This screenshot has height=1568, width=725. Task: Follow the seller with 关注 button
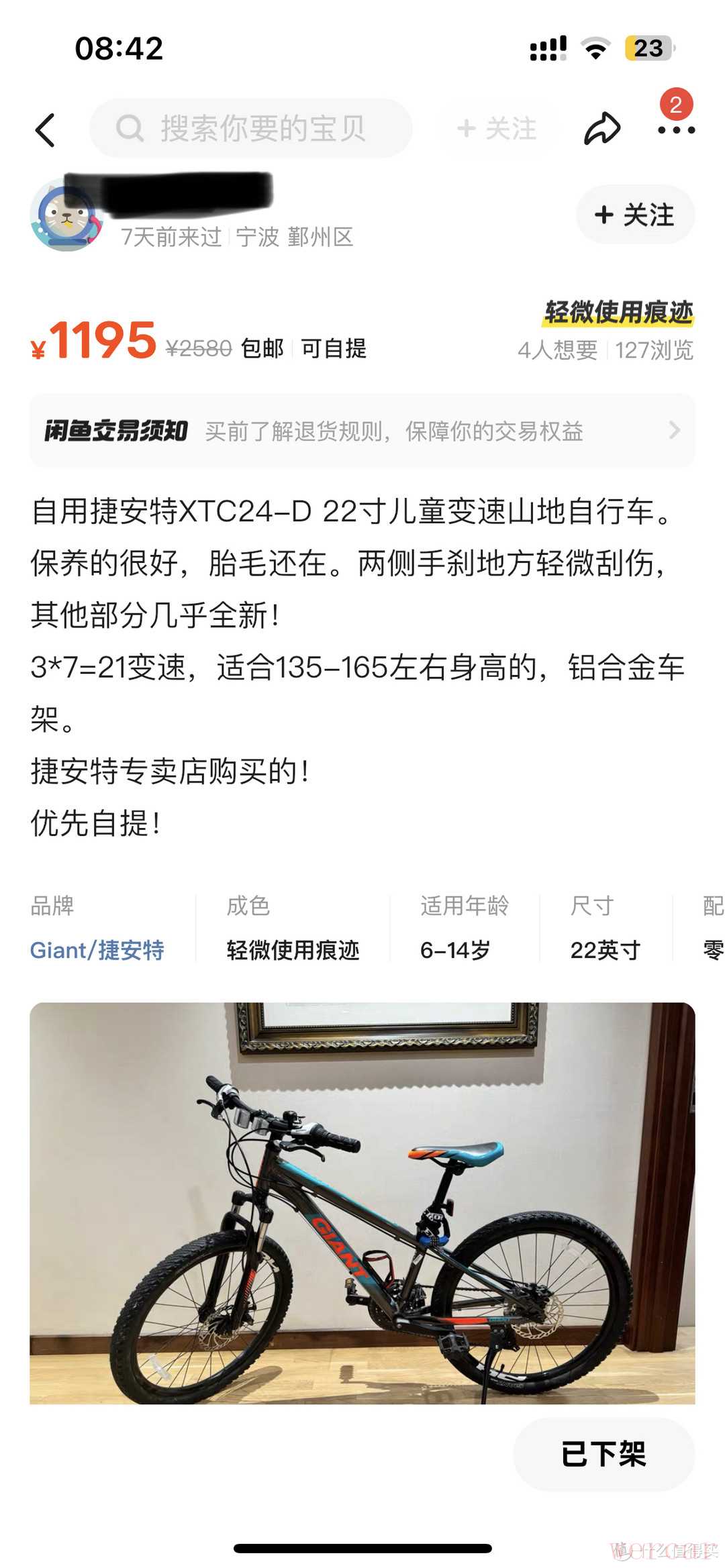point(634,215)
